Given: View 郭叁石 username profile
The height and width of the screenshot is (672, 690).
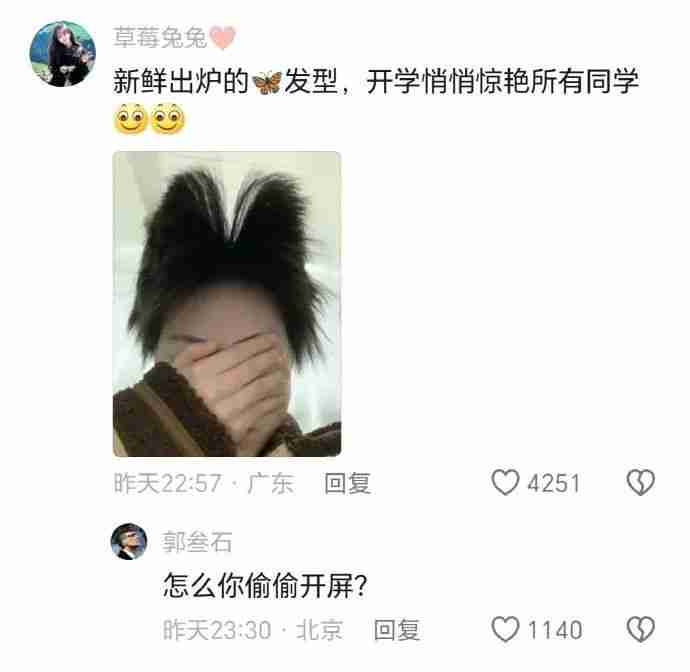Looking at the screenshot, I should [x=197, y=542].
